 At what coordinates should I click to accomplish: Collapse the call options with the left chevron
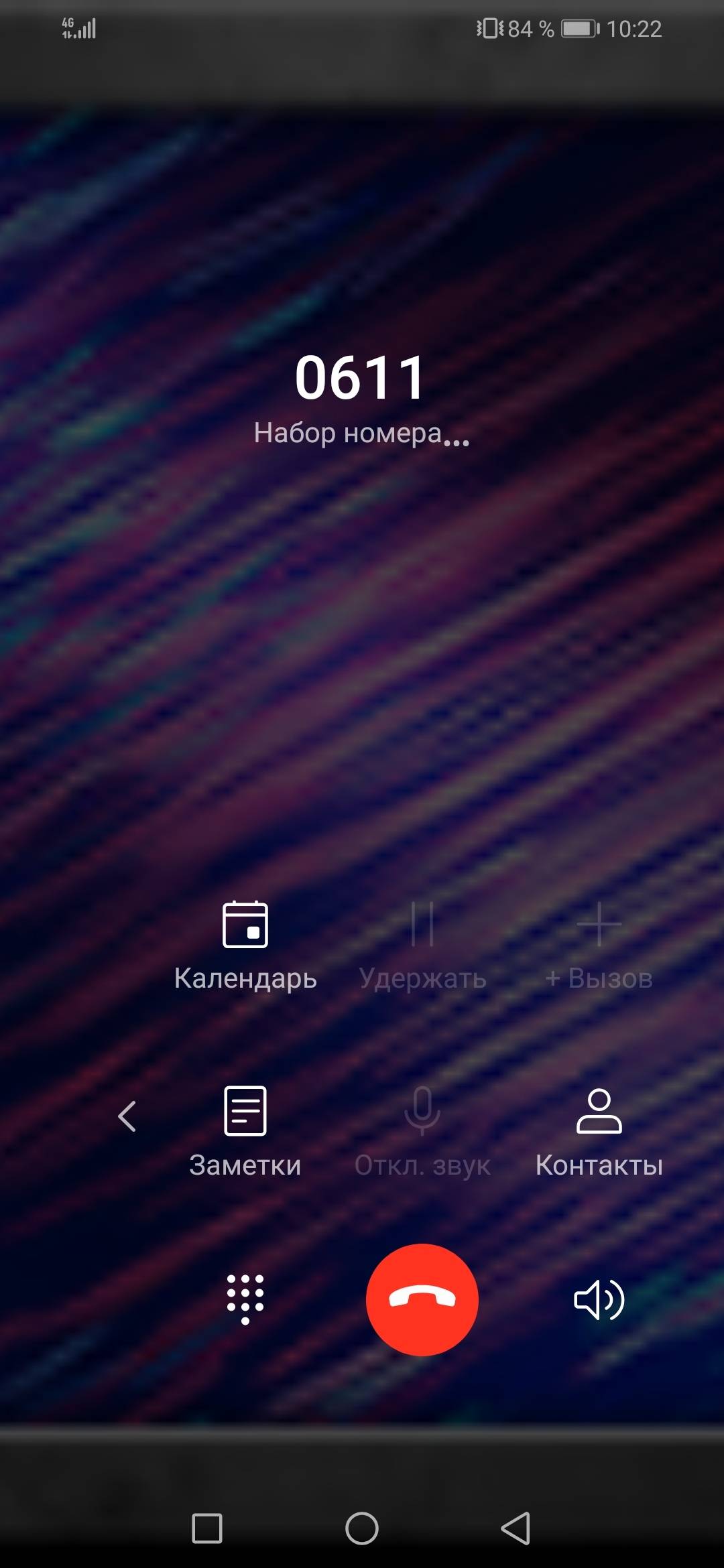click(x=127, y=1116)
